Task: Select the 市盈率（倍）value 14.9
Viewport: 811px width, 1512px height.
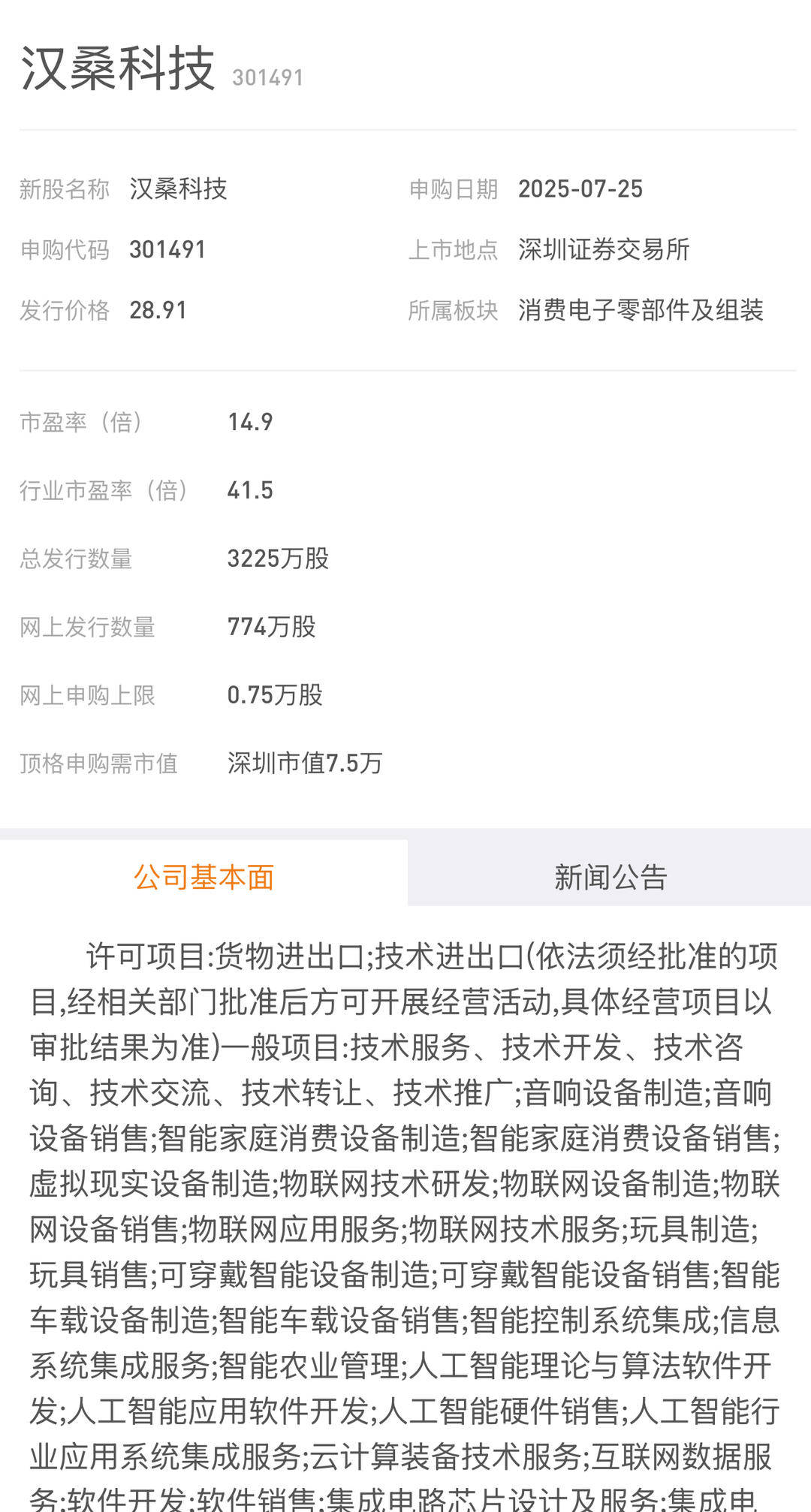Action: tap(251, 422)
